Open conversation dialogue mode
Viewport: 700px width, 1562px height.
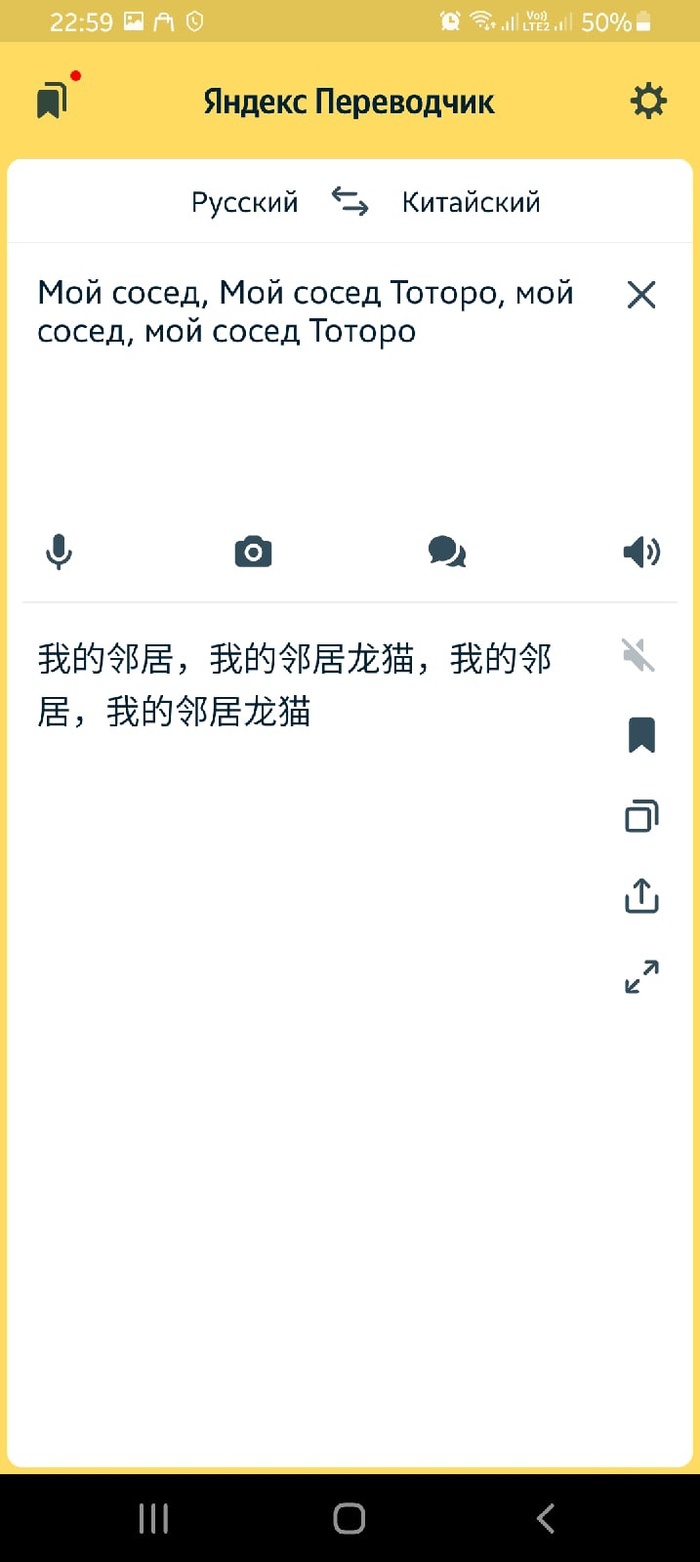tap(446, 551)
